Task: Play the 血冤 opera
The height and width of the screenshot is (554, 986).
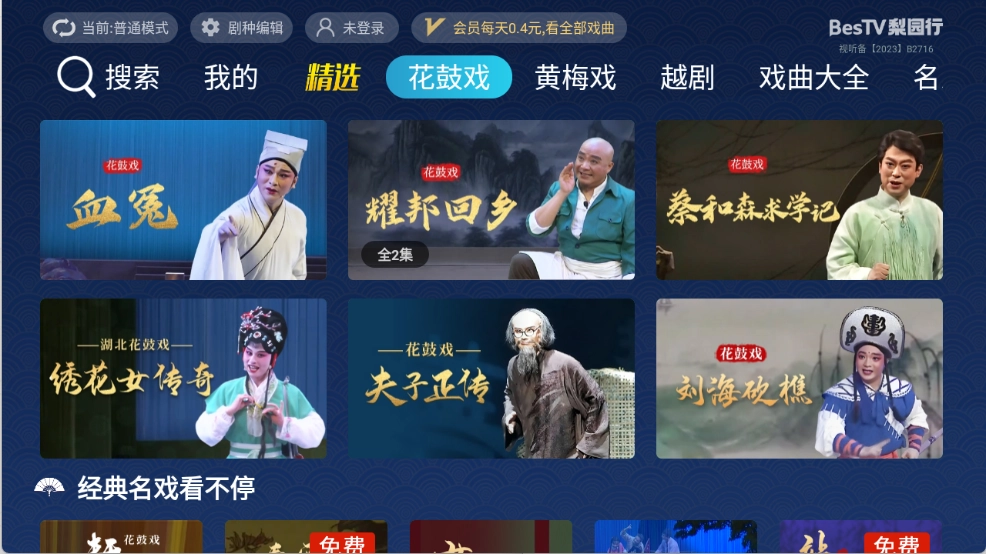Action: pos(183,200)
